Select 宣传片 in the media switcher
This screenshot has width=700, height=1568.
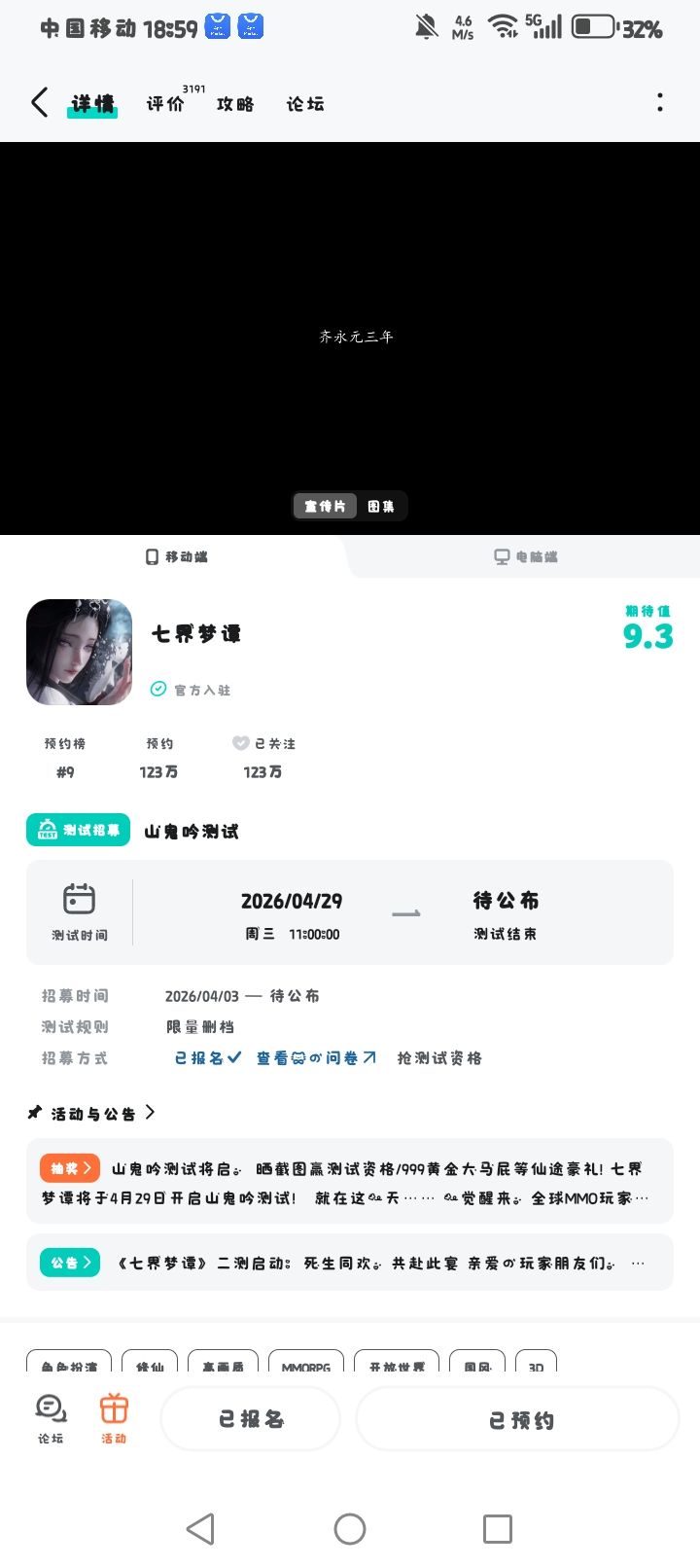pyautogui.click(x=325, y=506)
